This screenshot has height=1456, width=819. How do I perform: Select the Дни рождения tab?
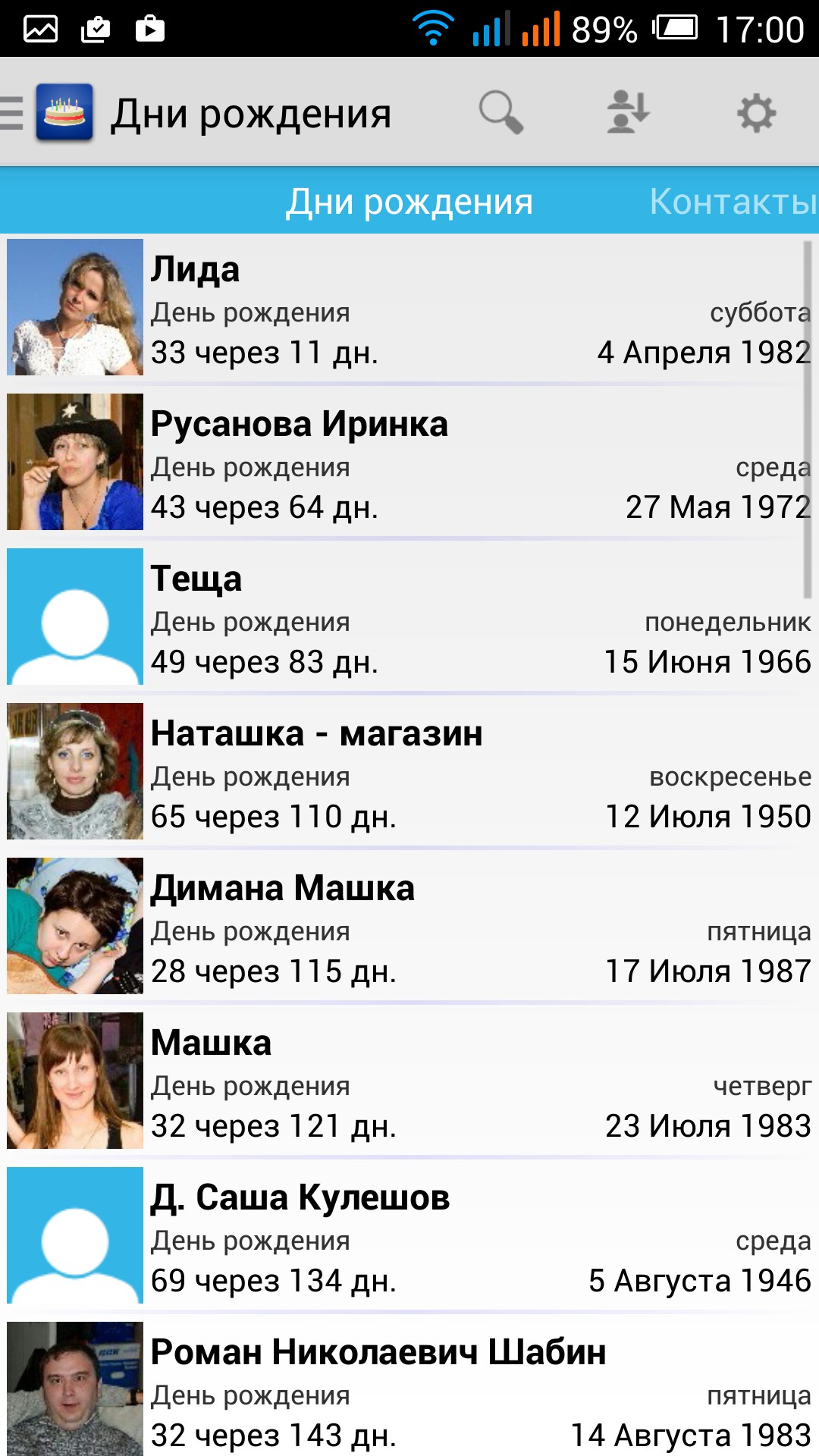pos(409,202)
